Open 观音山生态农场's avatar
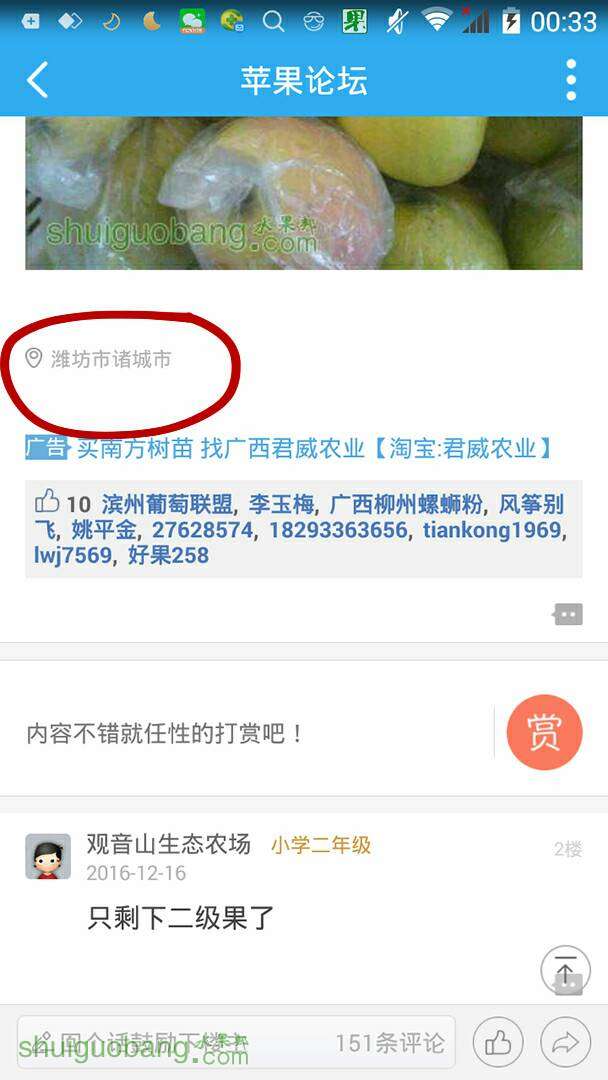This screenshot has width=608, height=1080. (x=48, y=856)
